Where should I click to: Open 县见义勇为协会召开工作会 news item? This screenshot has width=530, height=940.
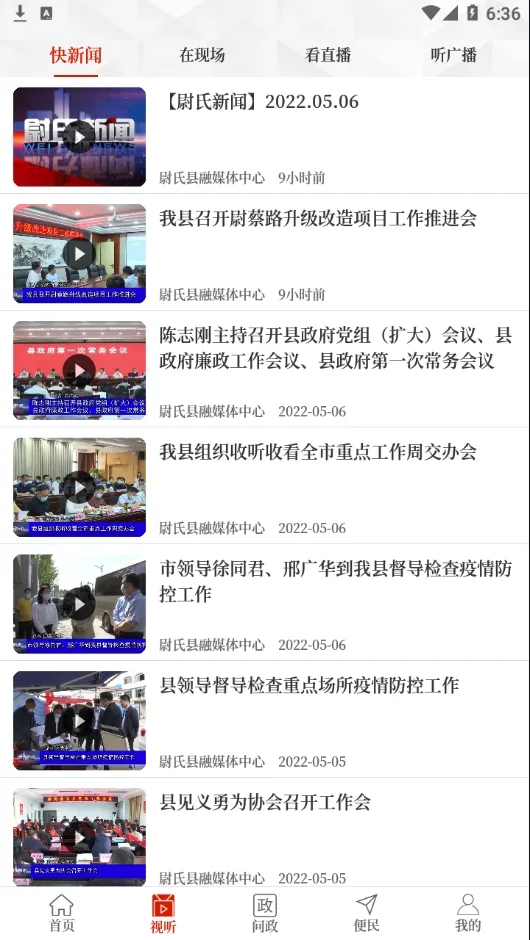(265, 833)
